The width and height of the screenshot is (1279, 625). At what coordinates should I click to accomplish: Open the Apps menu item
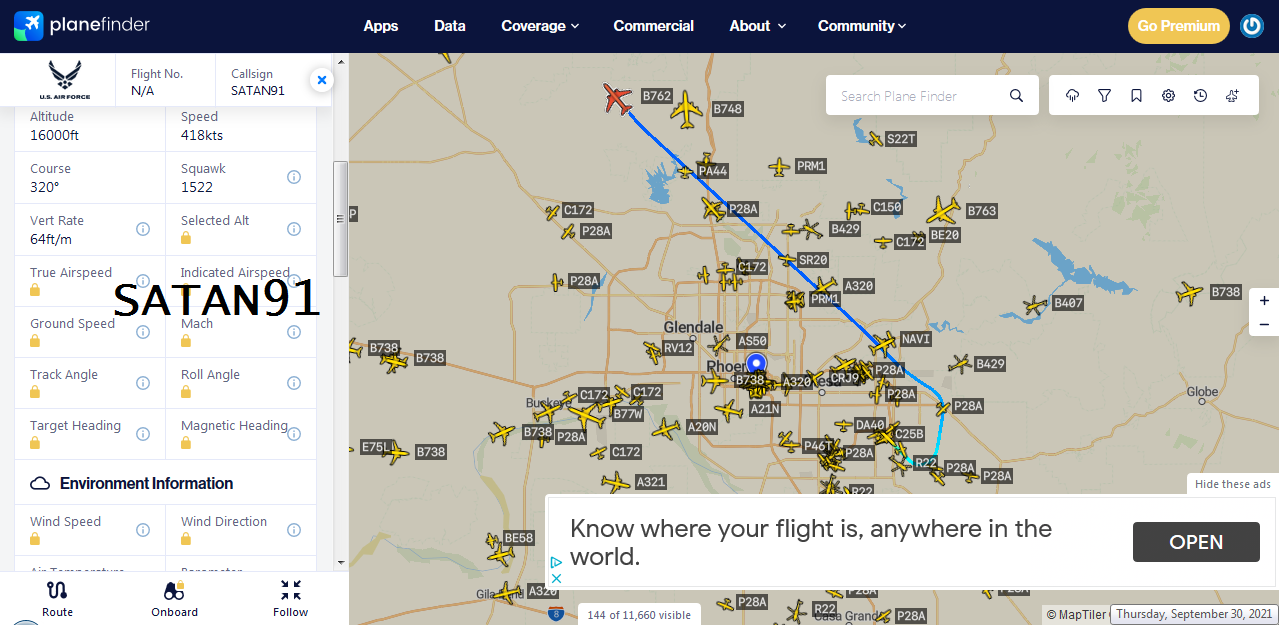(x=381, y=26)
